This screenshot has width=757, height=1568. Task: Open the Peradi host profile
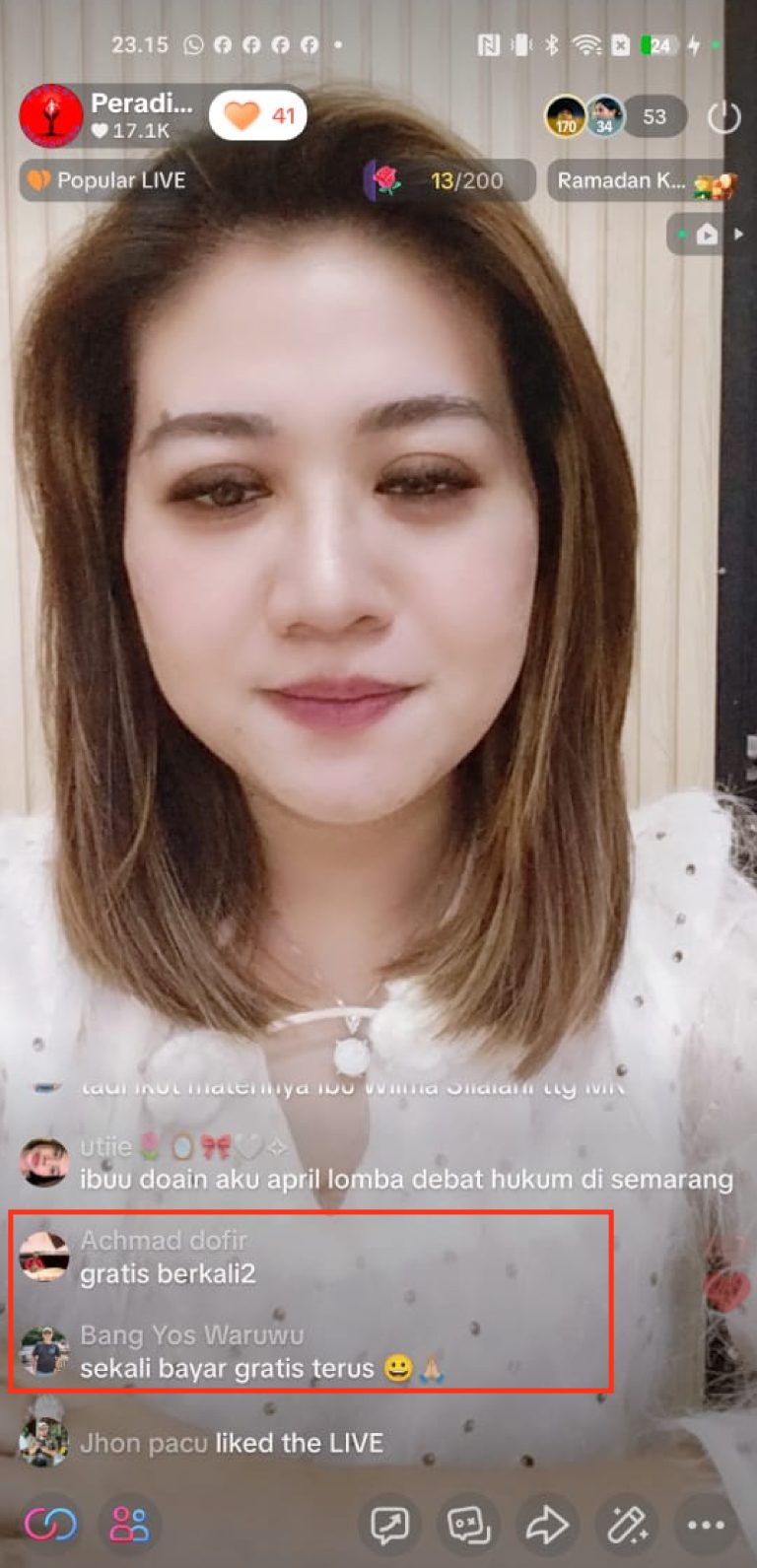(x=52, y=116)
